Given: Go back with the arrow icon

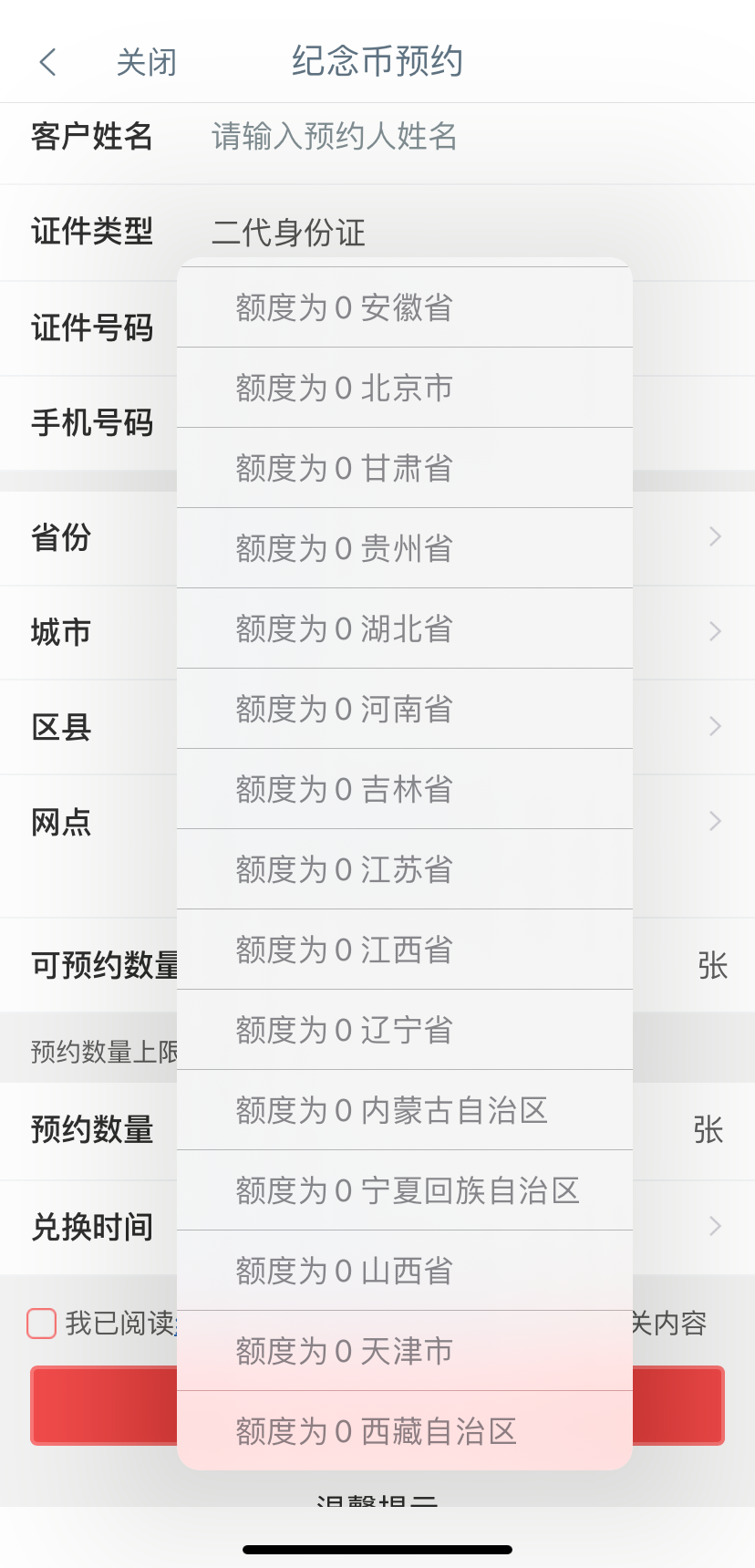Looking at the screenshot, I should click(48, 62).
